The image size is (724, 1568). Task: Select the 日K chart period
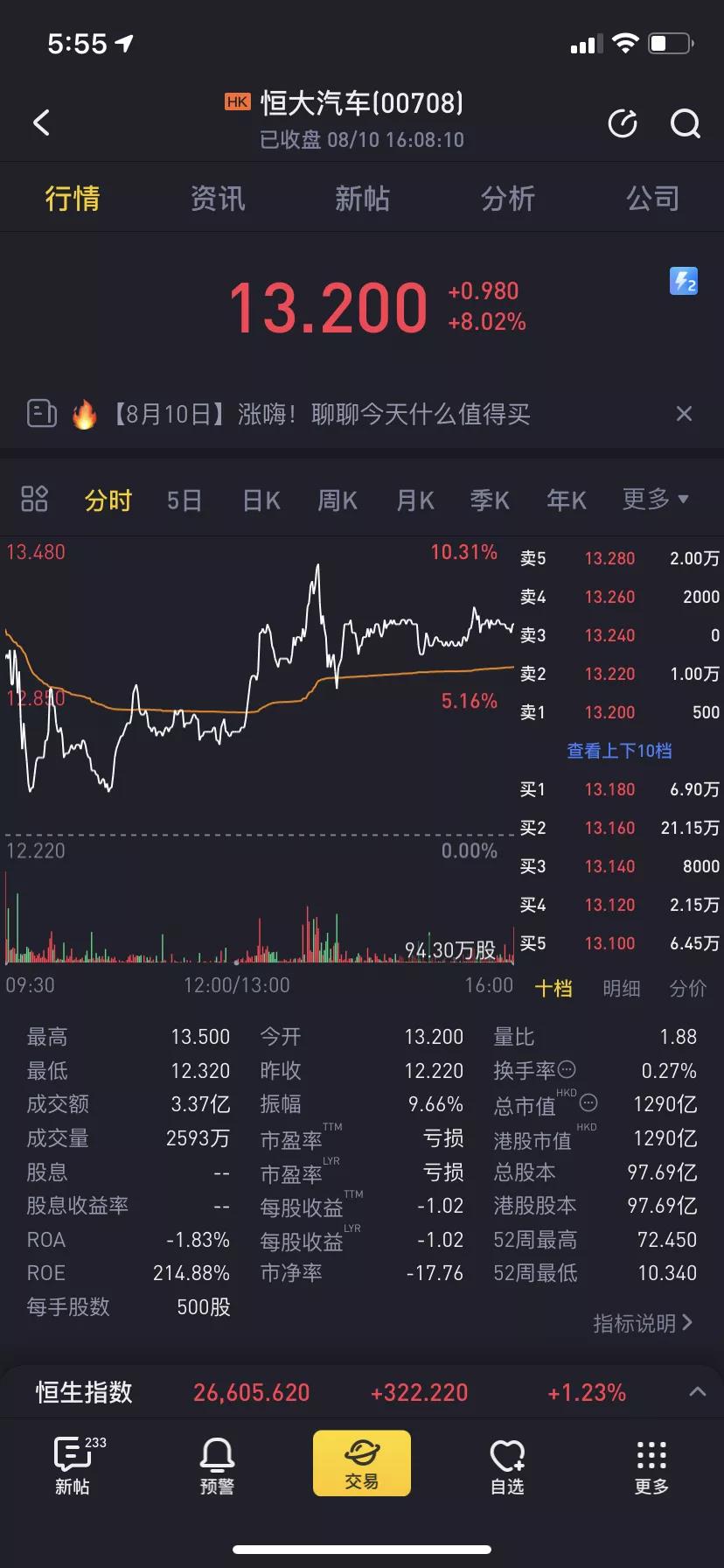click(x=261, y=500)
